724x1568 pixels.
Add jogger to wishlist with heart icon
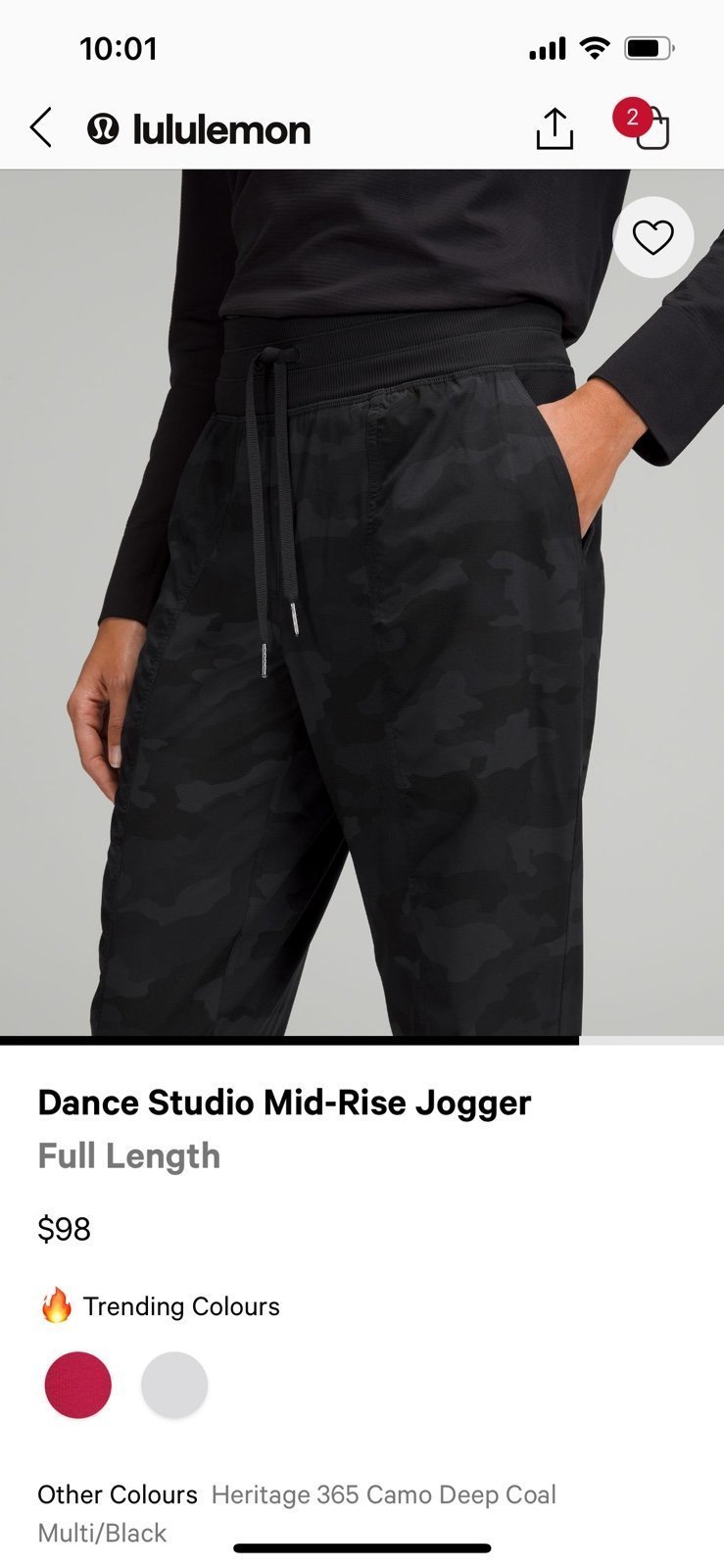tap(652, 237)
